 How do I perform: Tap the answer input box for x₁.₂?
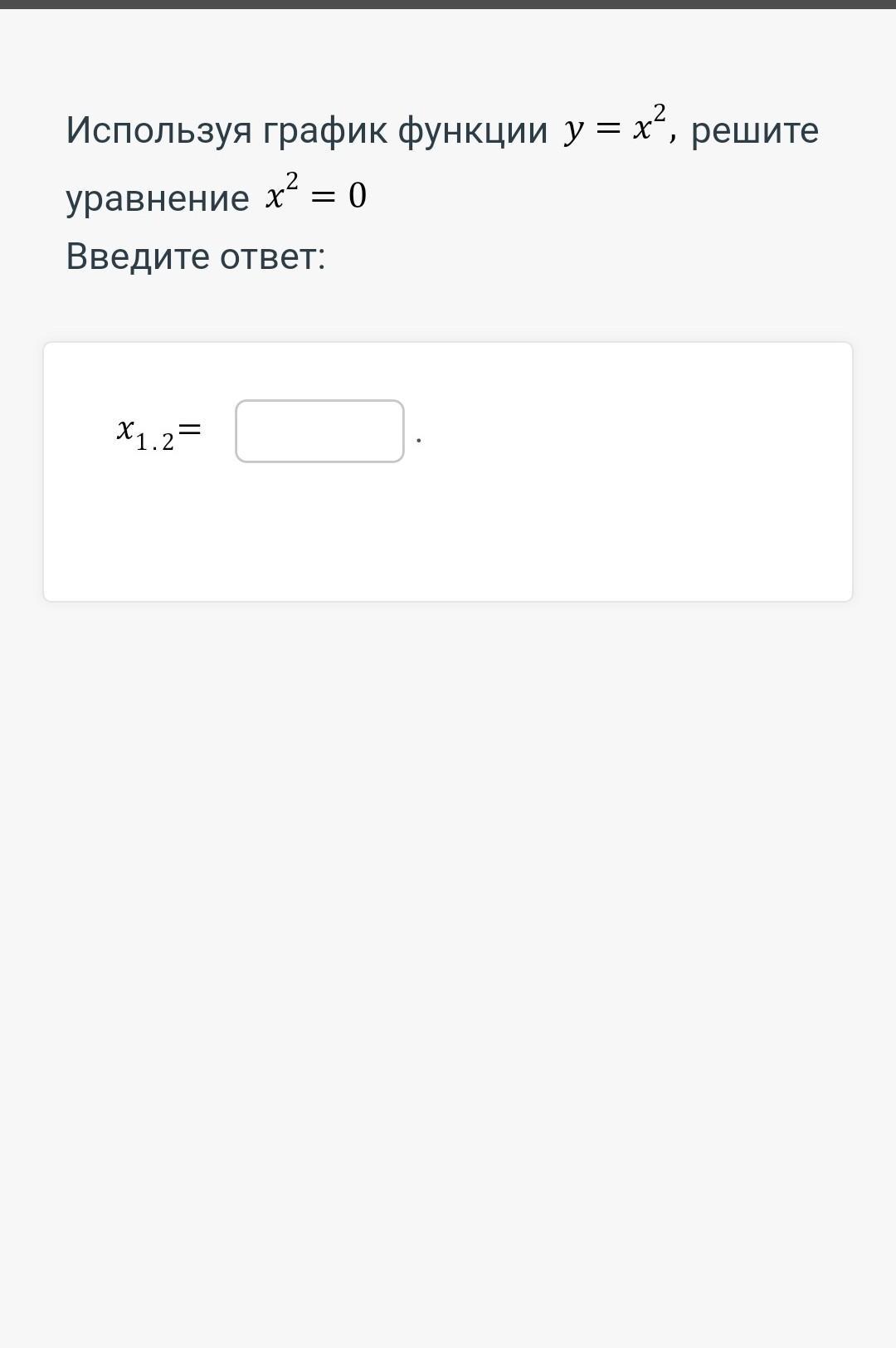[x=319, y=432]
